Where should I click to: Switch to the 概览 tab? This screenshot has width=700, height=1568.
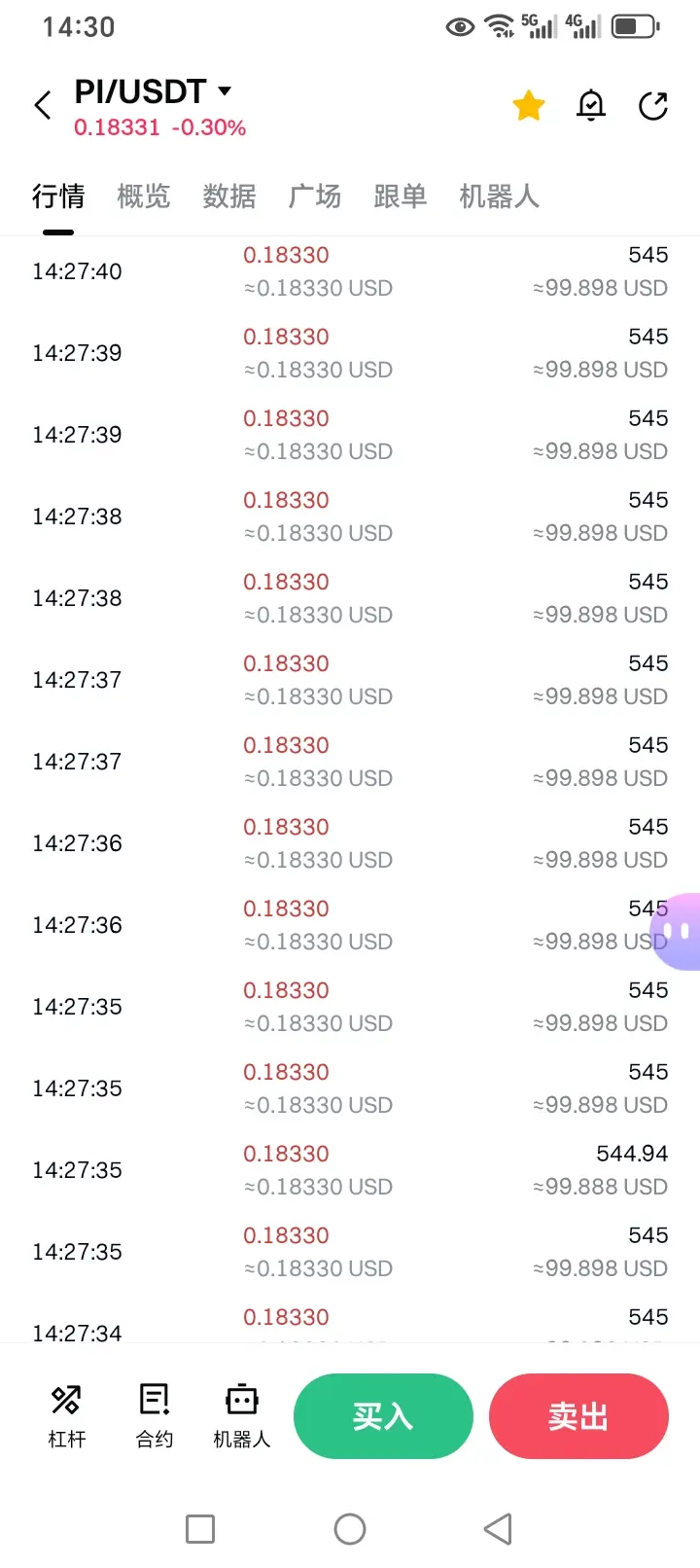144,196
